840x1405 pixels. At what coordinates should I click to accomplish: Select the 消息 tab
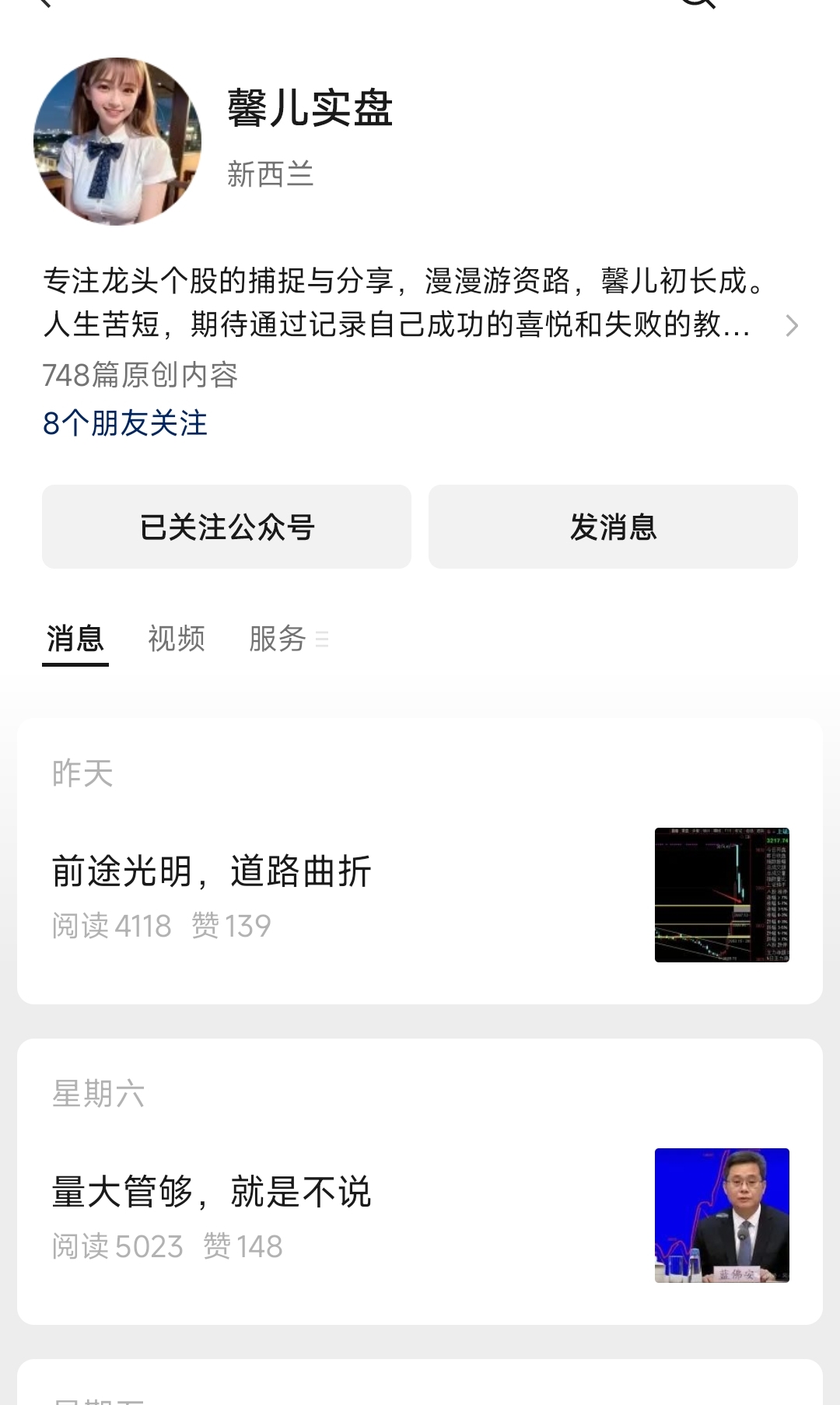tap(75, 639)
